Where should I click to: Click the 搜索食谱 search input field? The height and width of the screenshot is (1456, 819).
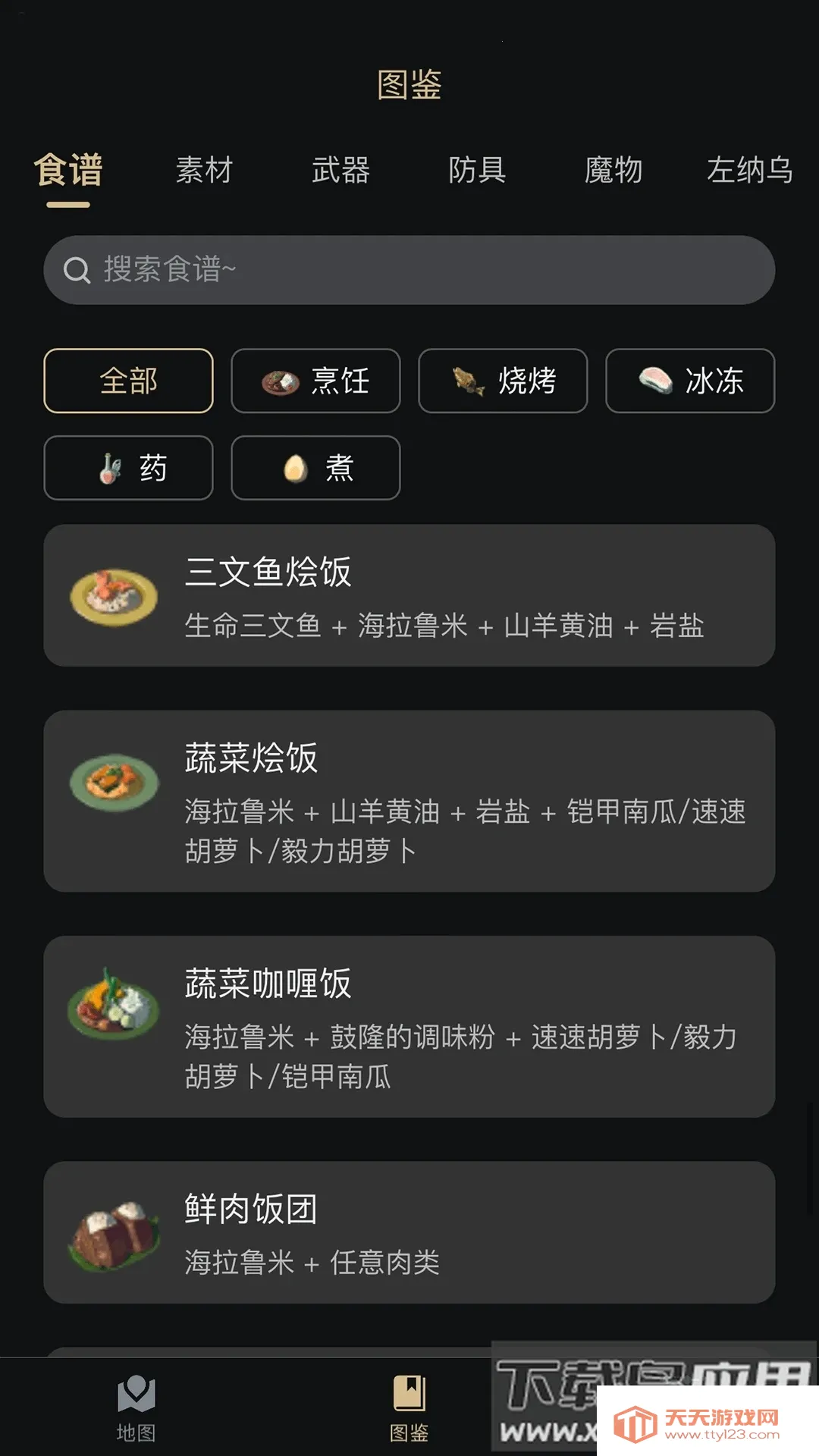pos(409,270)
